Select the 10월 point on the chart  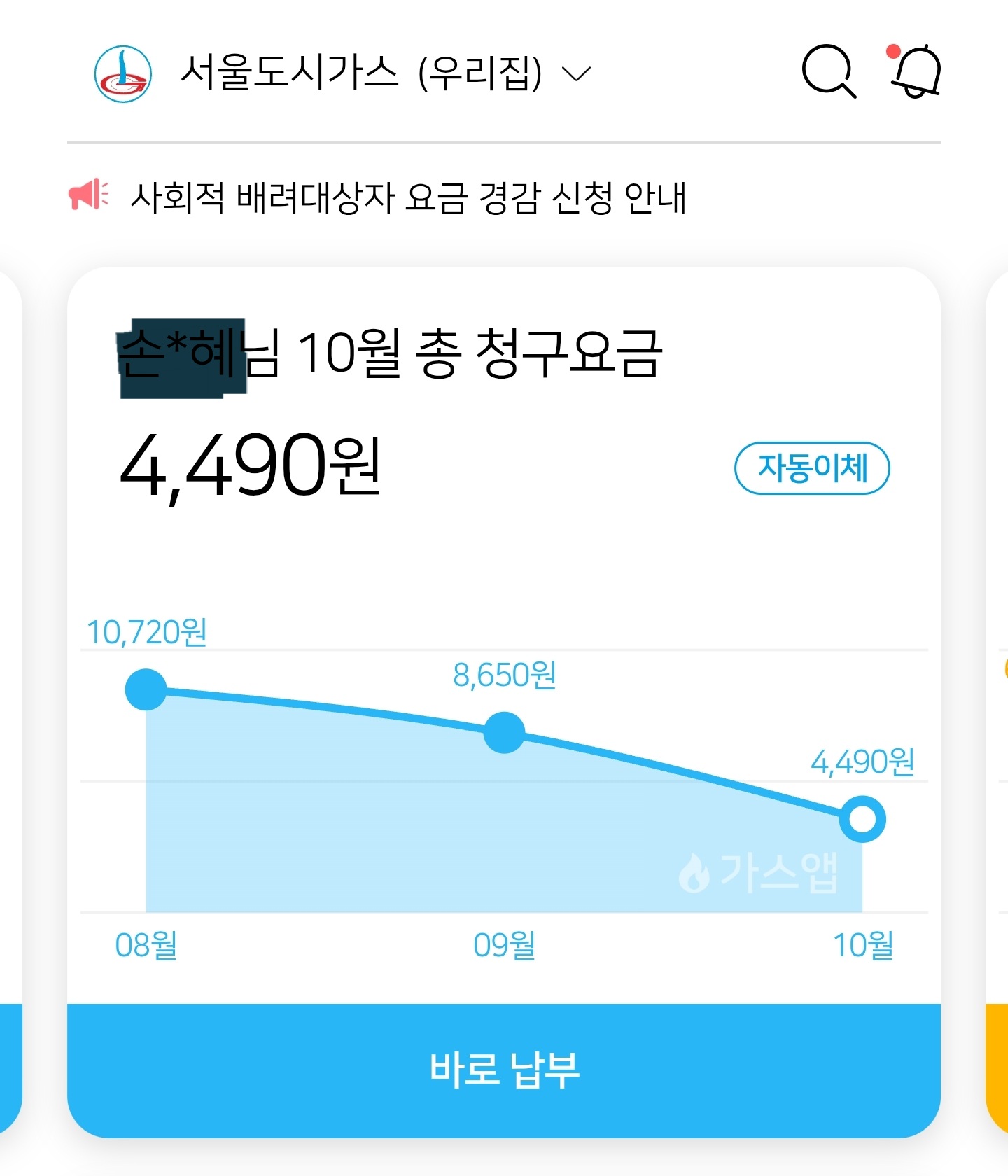point(862,818)
